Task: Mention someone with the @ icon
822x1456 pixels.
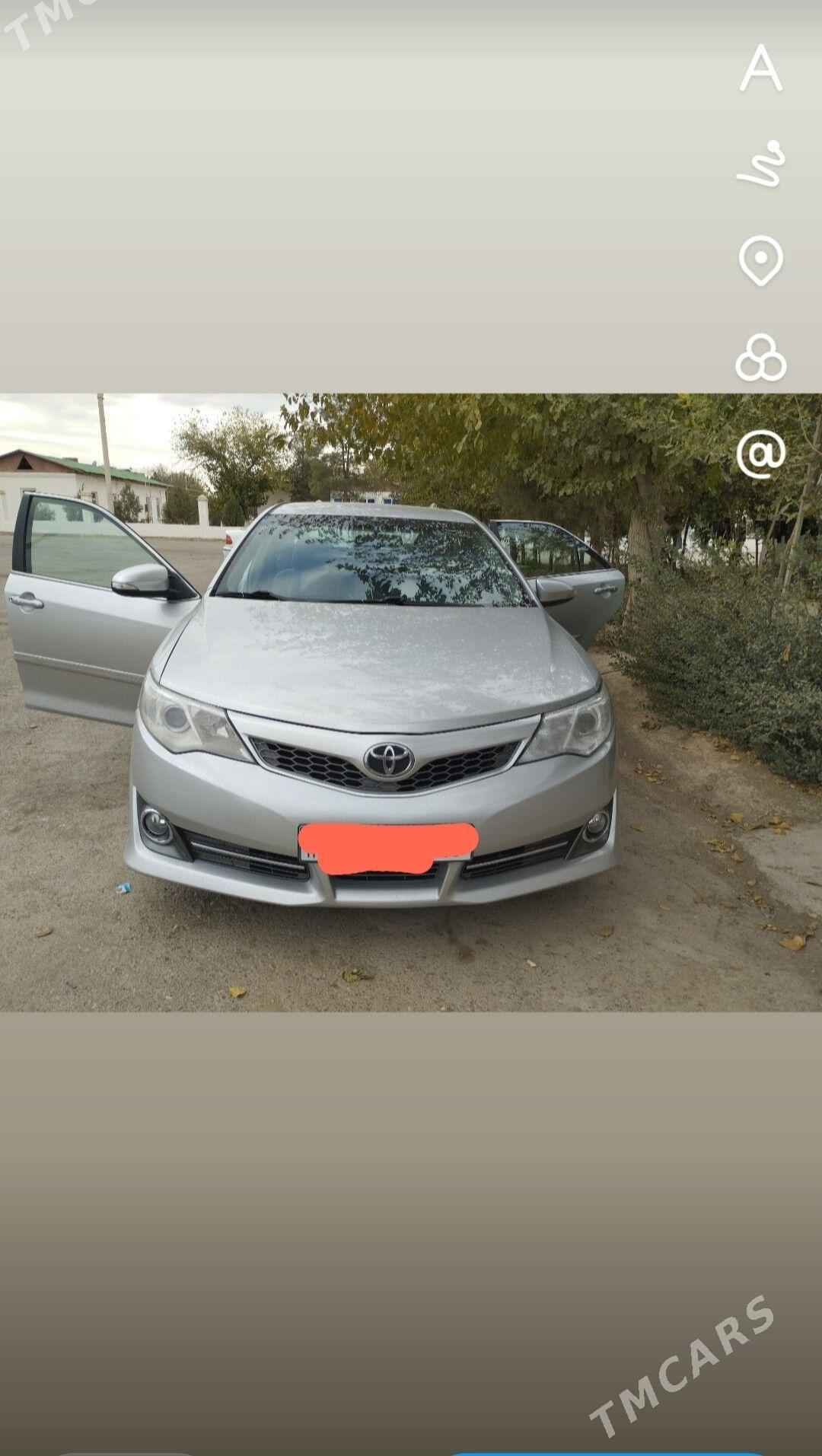Action: tap(761, 454)
